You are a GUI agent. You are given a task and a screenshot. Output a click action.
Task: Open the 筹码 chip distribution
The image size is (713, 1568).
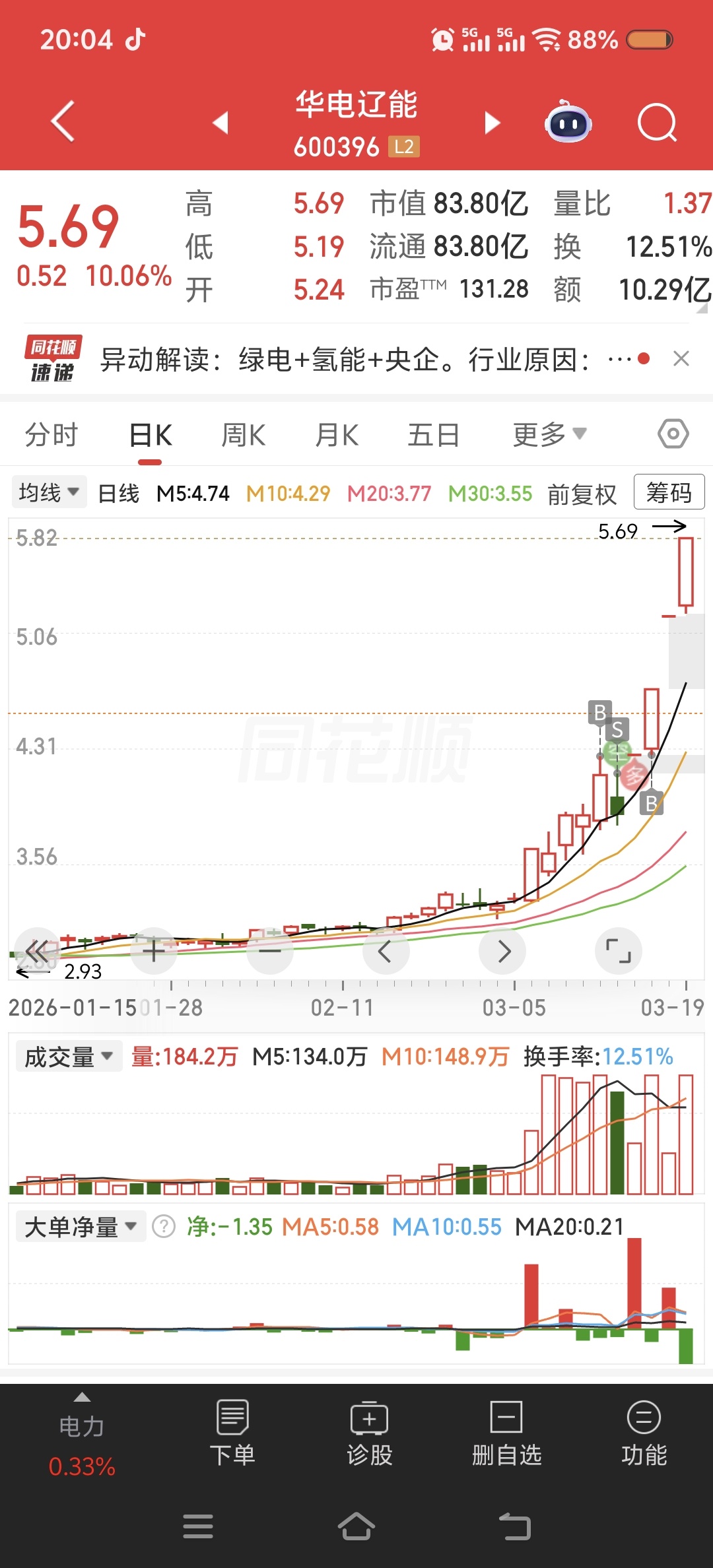pyautogui.click(x=668, y=492)
